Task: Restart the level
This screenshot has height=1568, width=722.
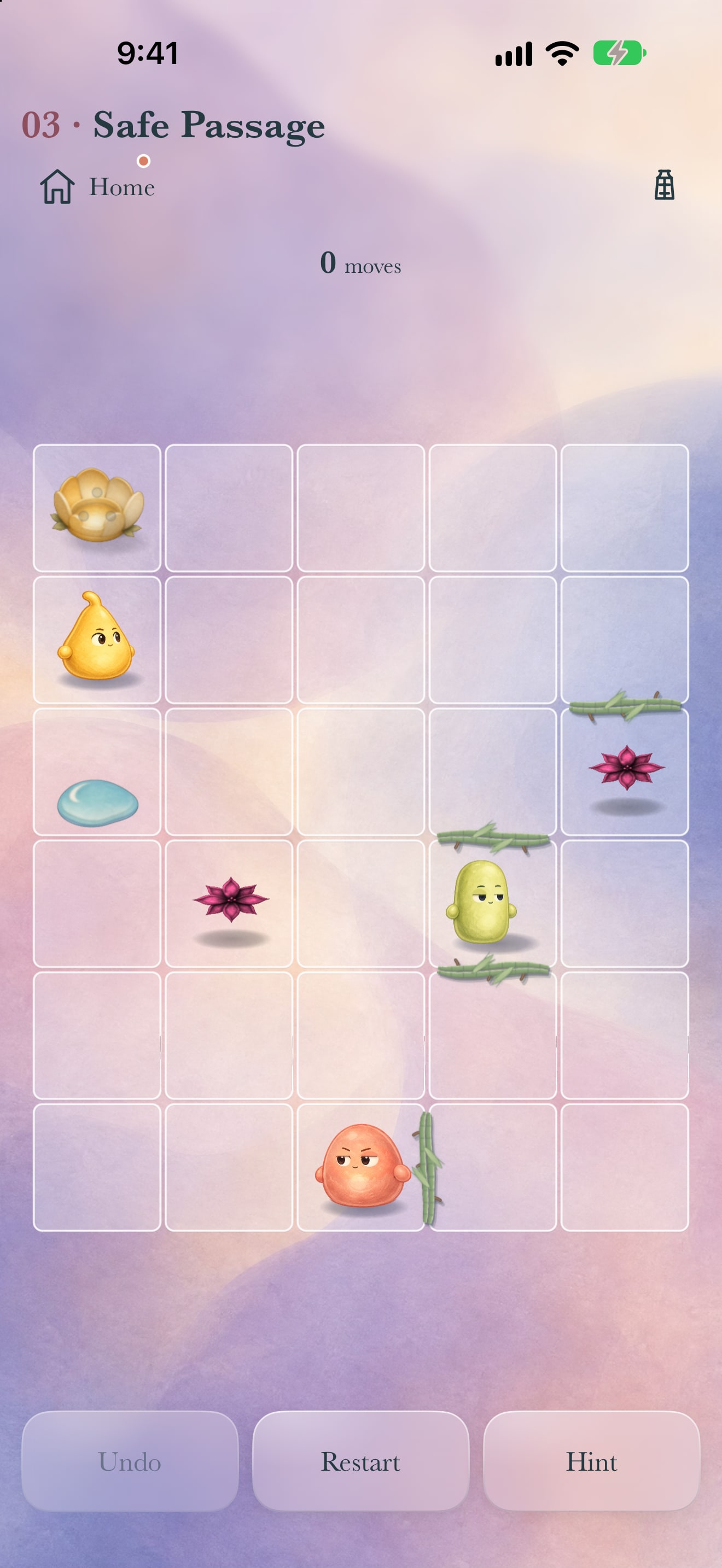Action: [360, 1461]
